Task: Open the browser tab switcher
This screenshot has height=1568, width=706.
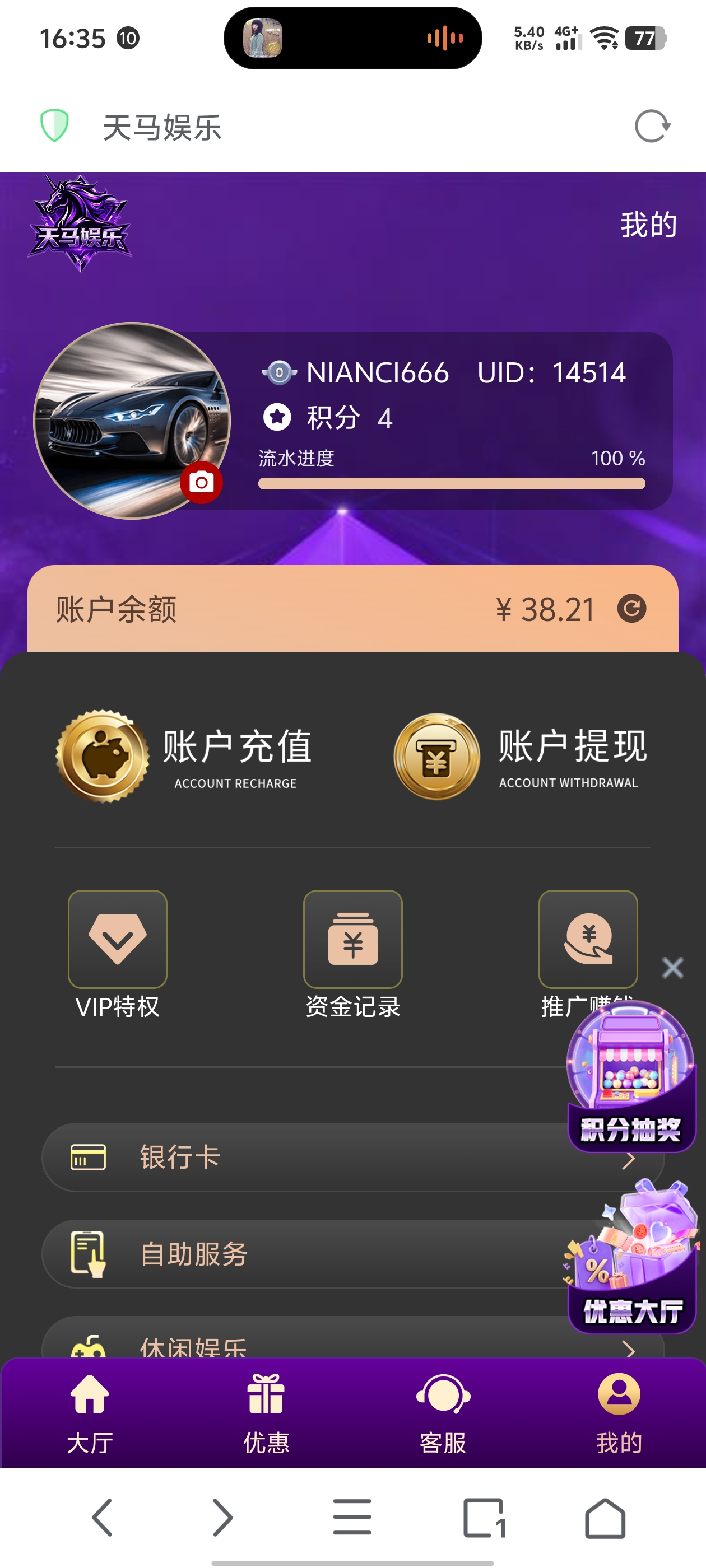Action: pos(485,1517)
